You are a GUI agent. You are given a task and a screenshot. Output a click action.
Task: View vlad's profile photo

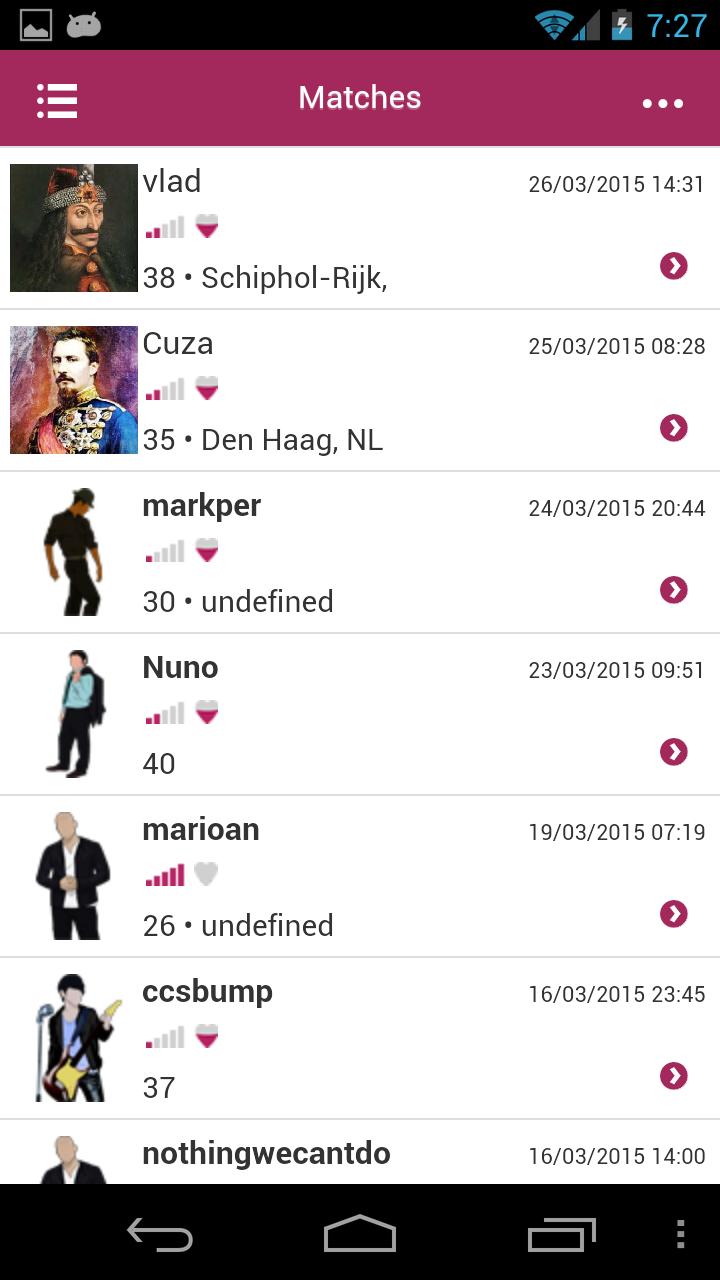74,228
